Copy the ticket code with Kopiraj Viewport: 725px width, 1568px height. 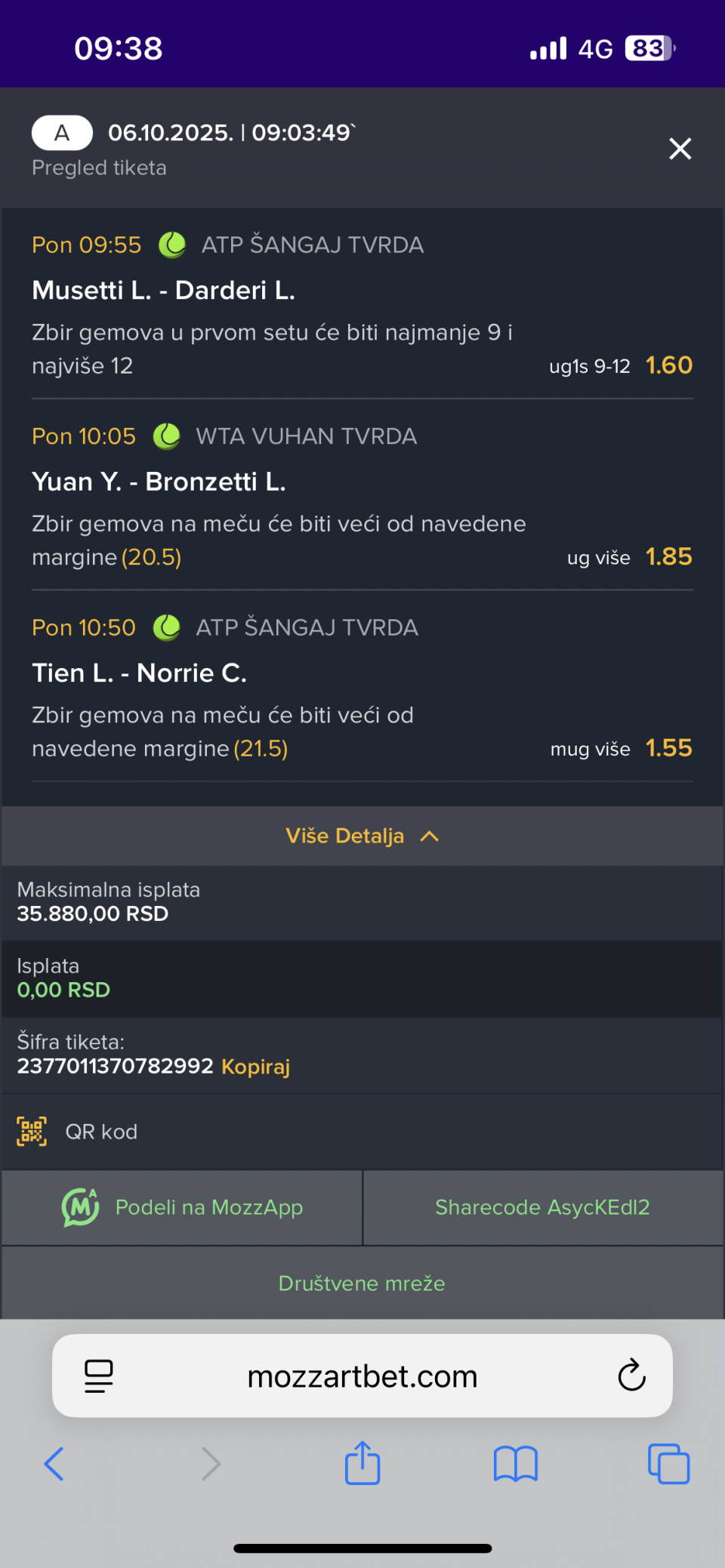coord(255,1067)
